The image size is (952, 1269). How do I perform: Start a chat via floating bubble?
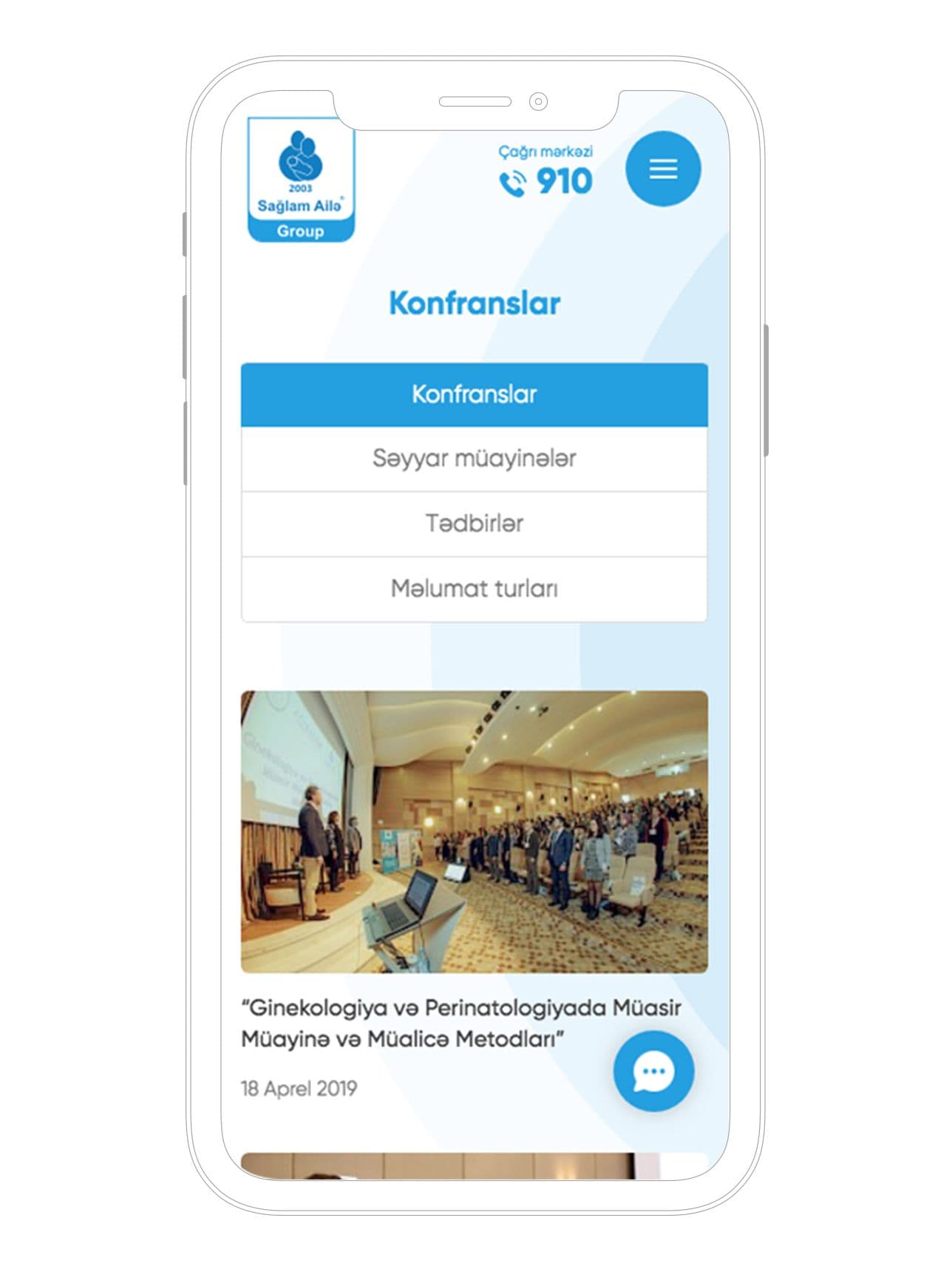coord(653,1072)
